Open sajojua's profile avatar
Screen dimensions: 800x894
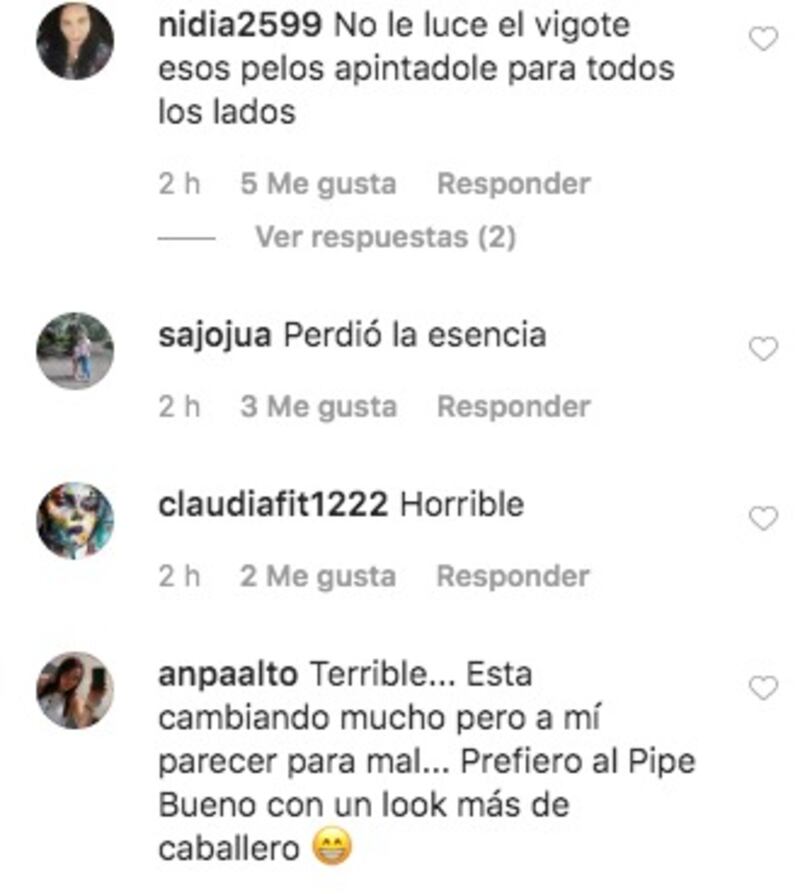(75, 351)
